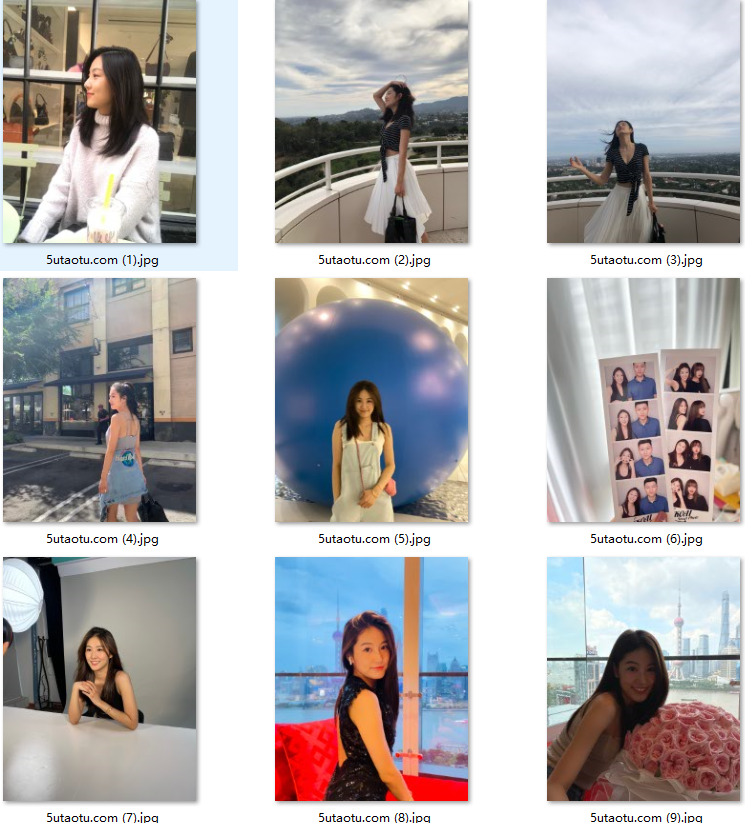Open 5utaotu.com (9).jpg with roses

(x=644, y=679)
